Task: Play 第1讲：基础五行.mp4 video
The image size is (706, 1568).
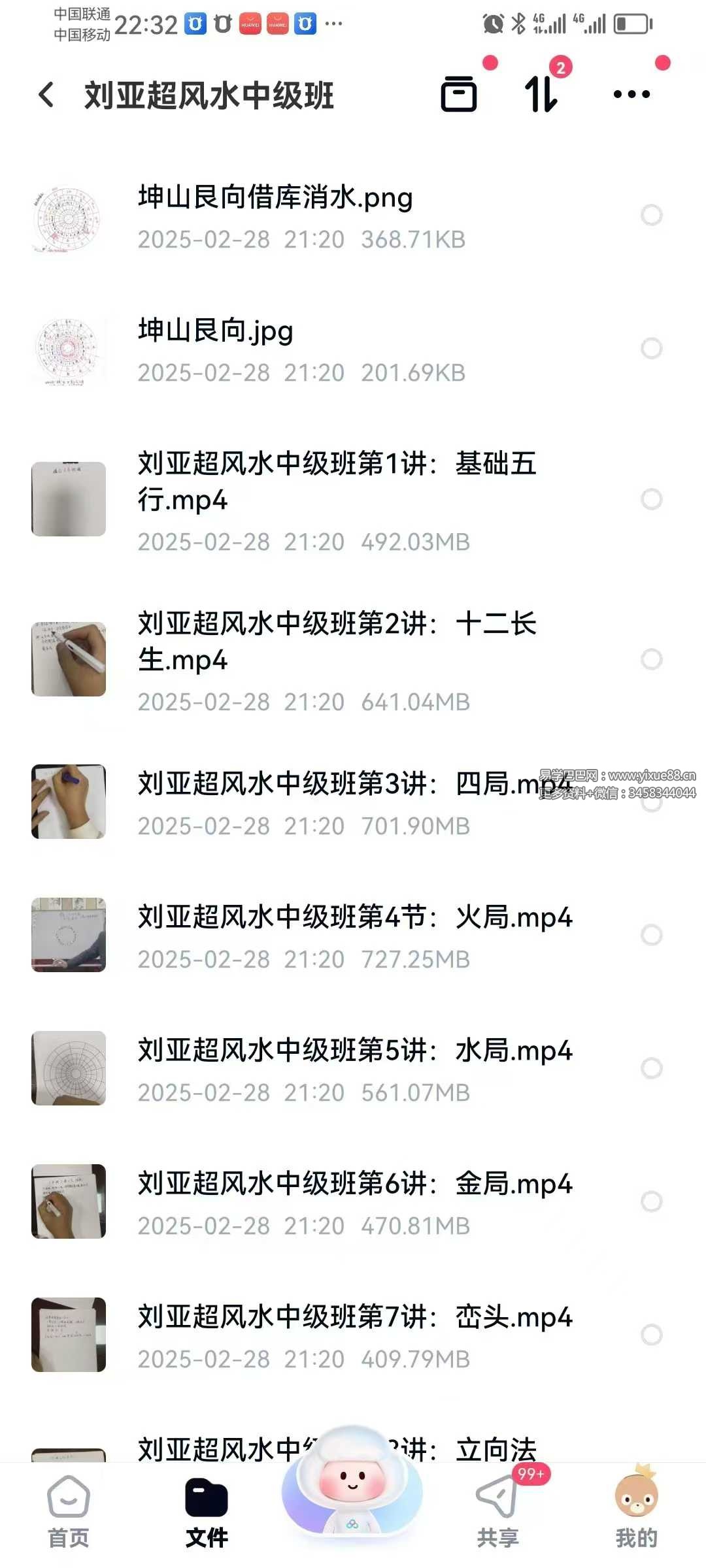Action: 337,482
